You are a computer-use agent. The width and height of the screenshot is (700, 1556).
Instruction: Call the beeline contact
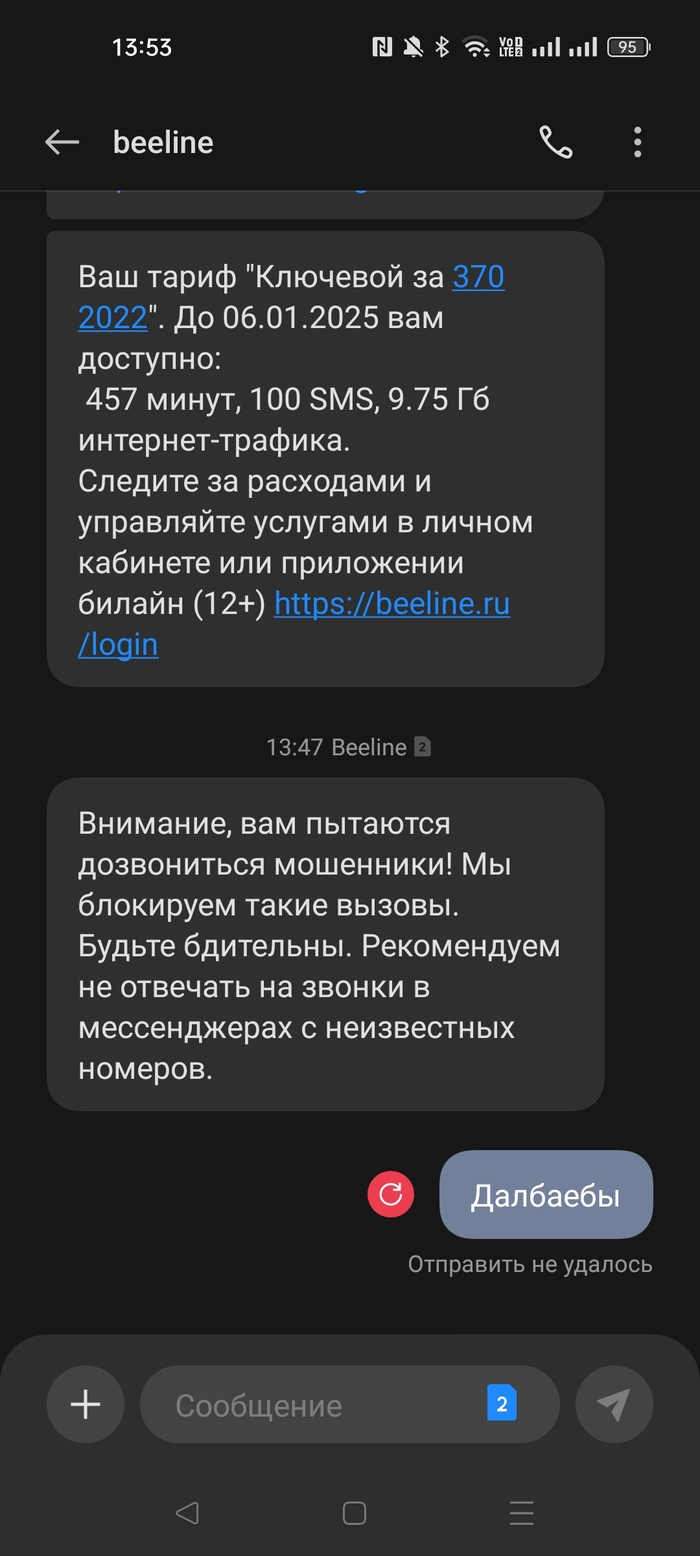556,143
